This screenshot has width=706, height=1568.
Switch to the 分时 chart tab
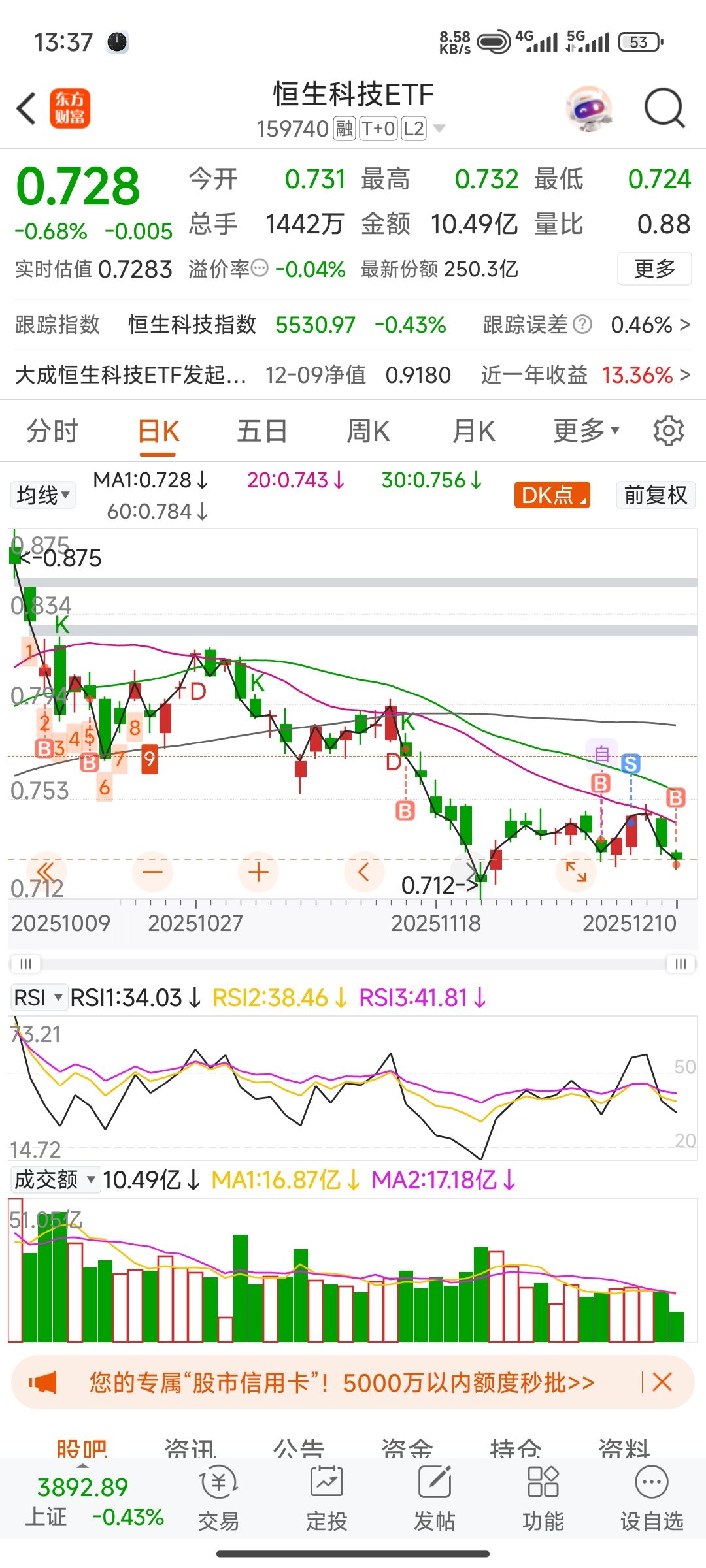(x=52, y=431)
